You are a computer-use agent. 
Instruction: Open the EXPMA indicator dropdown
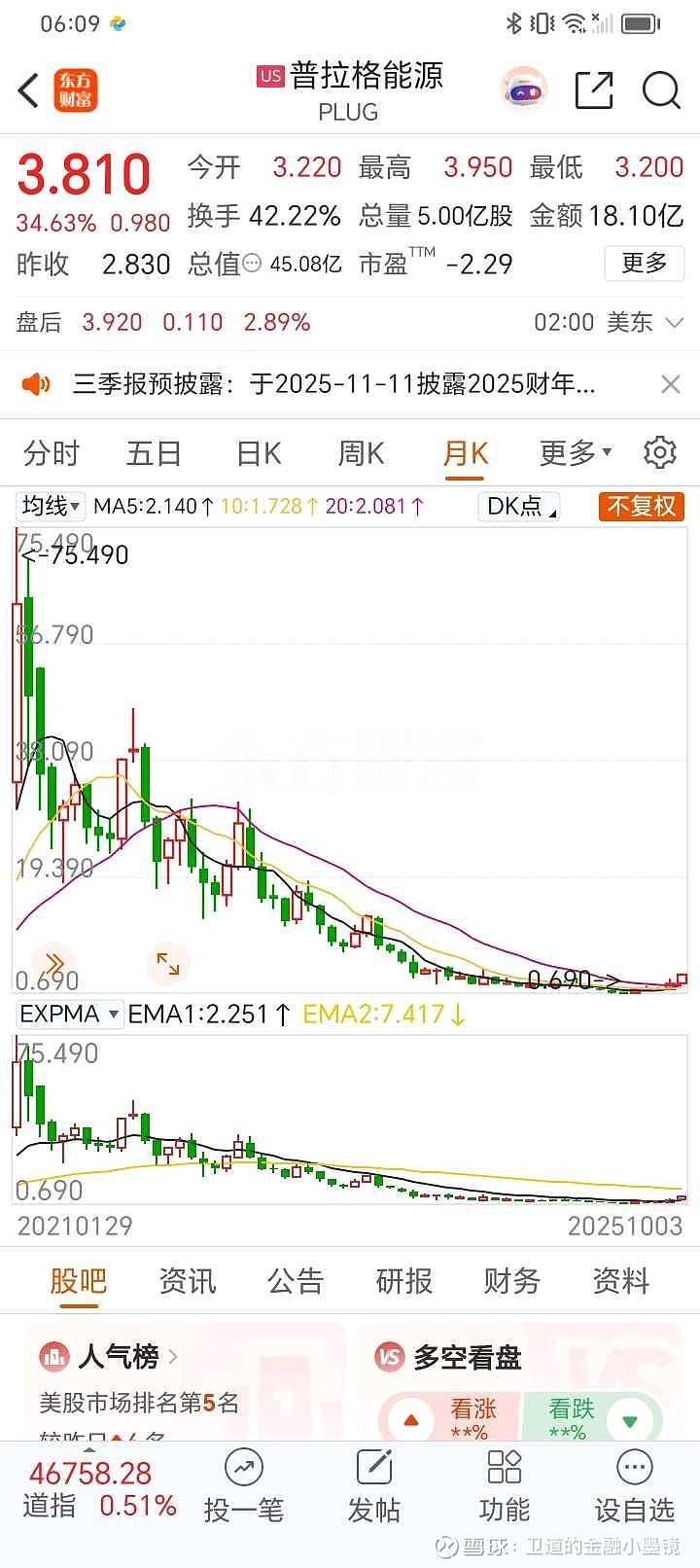pos(69,1014)
